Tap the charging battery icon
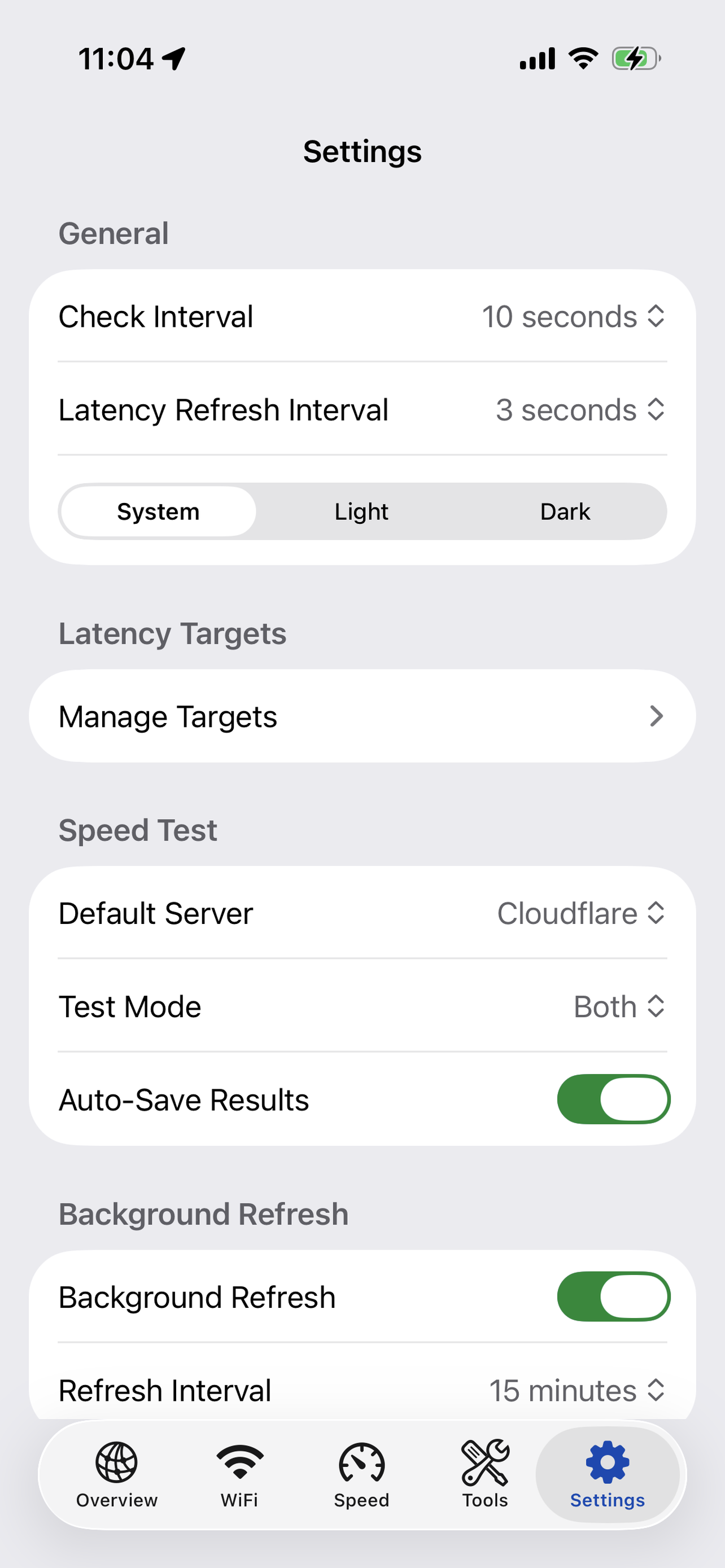This screenshot has width=725, height=1568. point(634,58)
